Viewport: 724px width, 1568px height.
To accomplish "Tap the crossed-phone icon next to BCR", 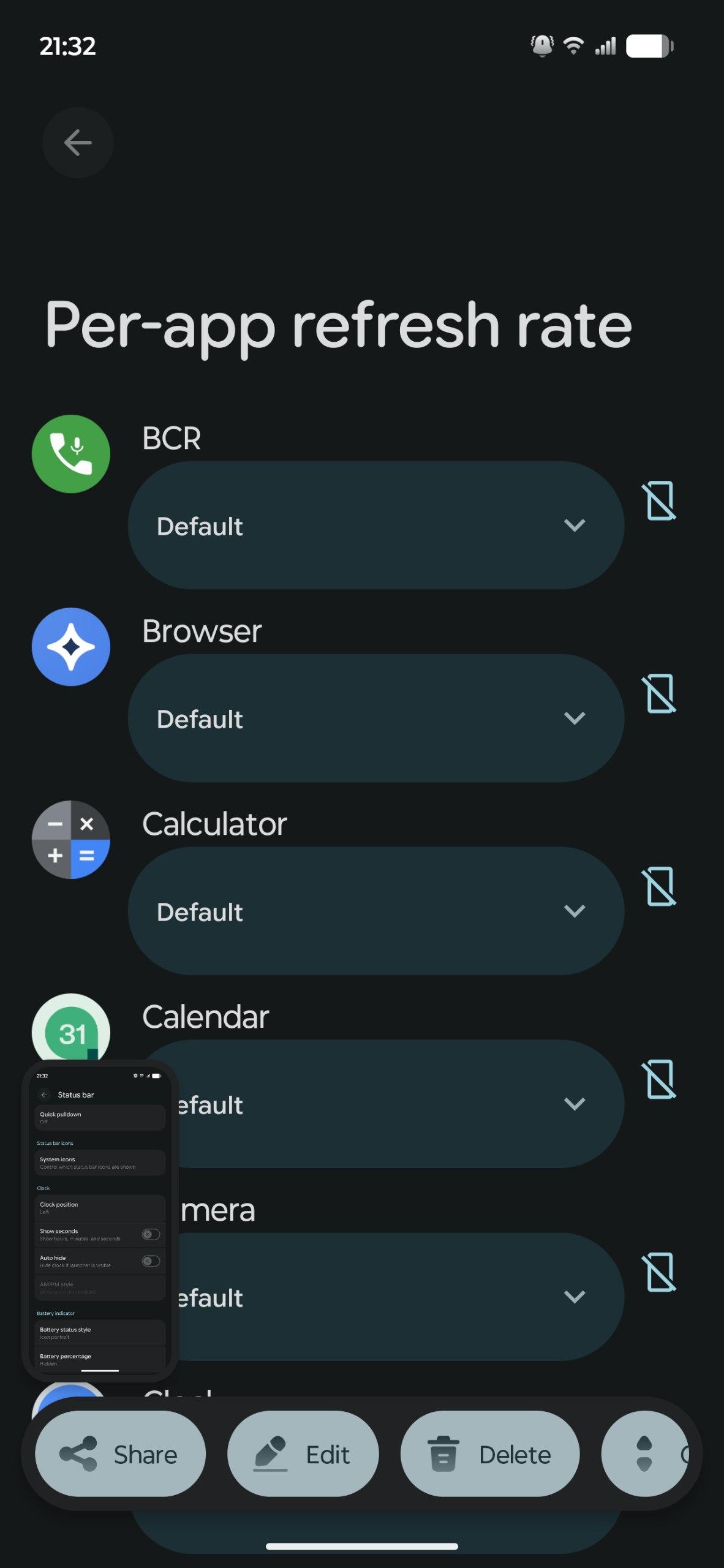I will tap(660, 501).
